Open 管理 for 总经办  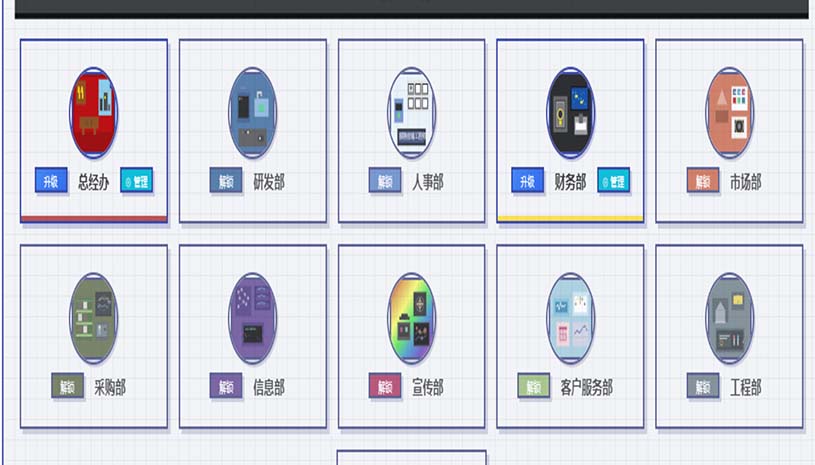tap(137, 181)
